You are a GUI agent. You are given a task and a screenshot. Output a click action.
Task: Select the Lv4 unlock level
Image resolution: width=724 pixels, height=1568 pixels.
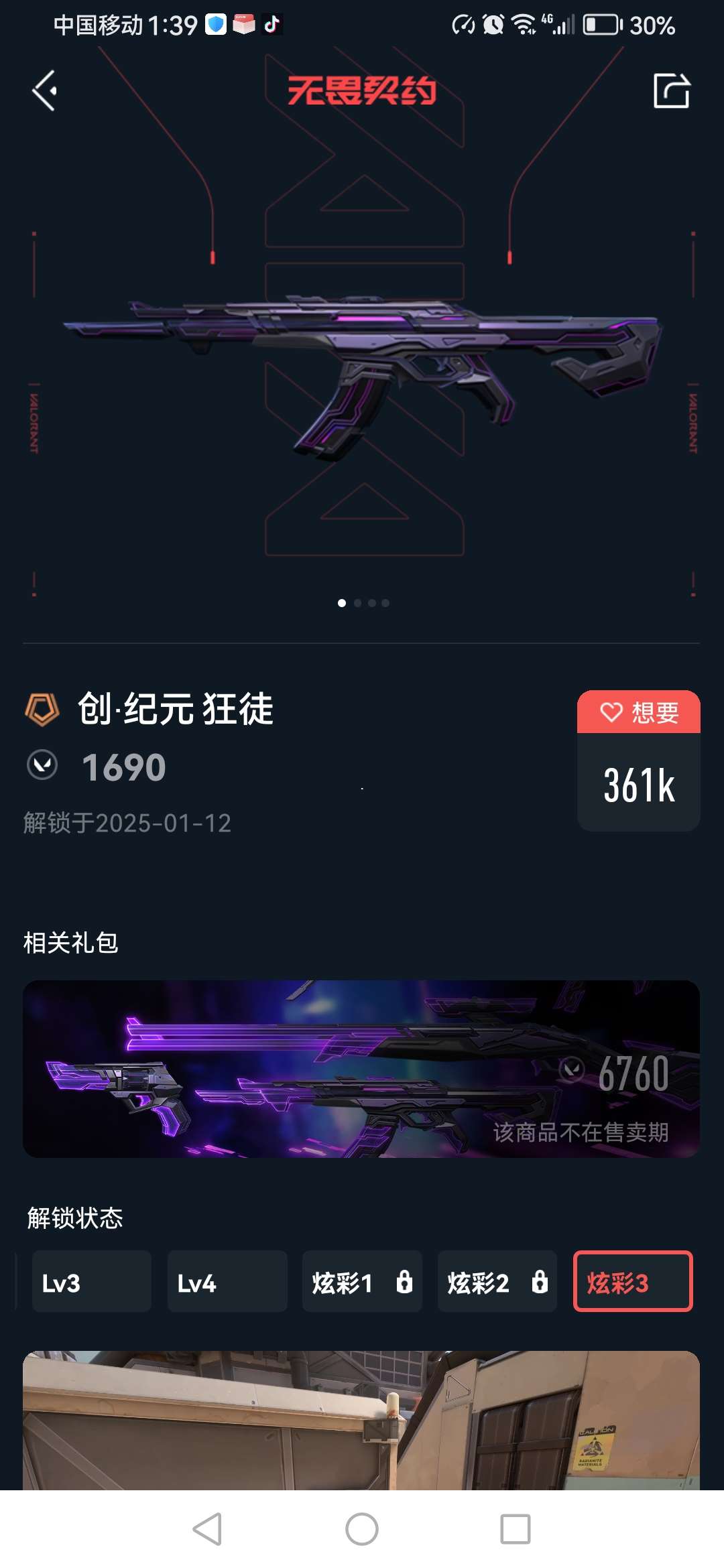tap(227, 1281)
